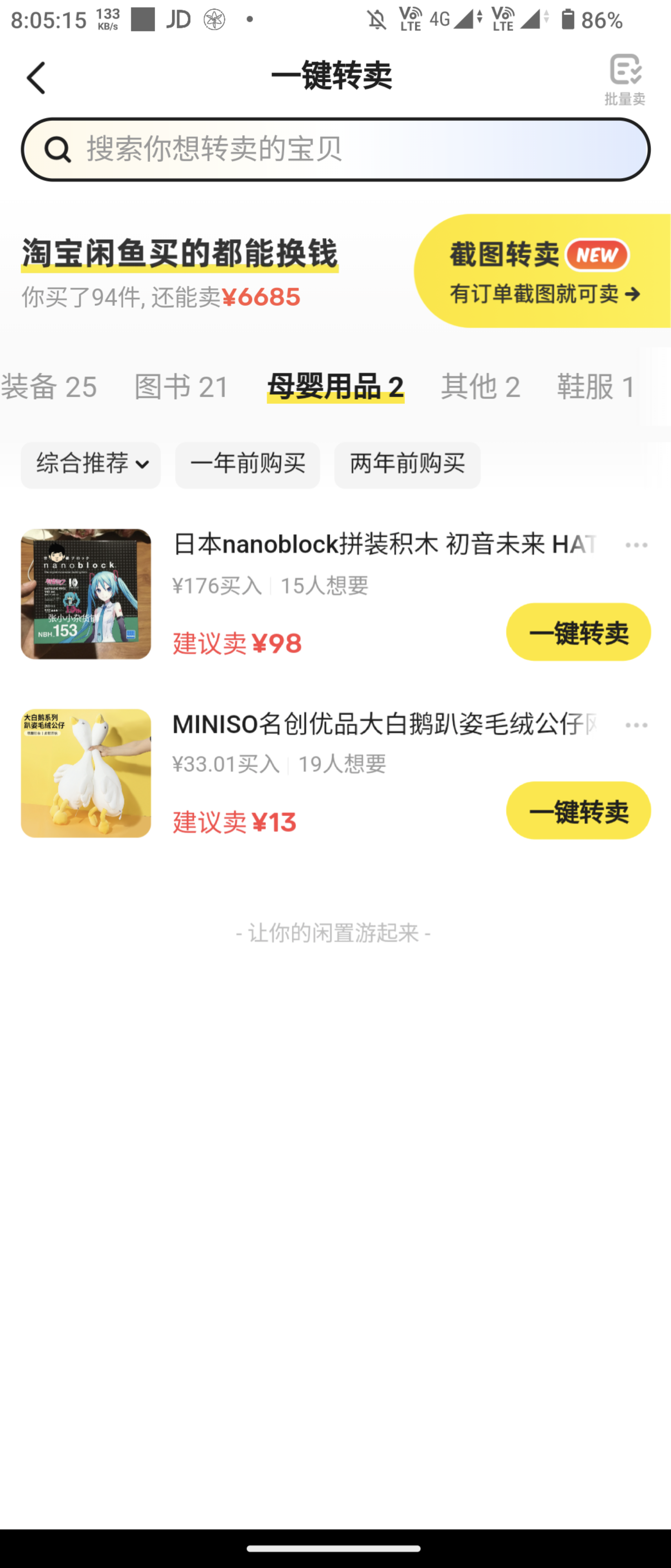Image resolution: width=671 pixels, height=1568 pixels.
Task: Open the nanoblock 初音未来 item image
Action: click(86, 593)
